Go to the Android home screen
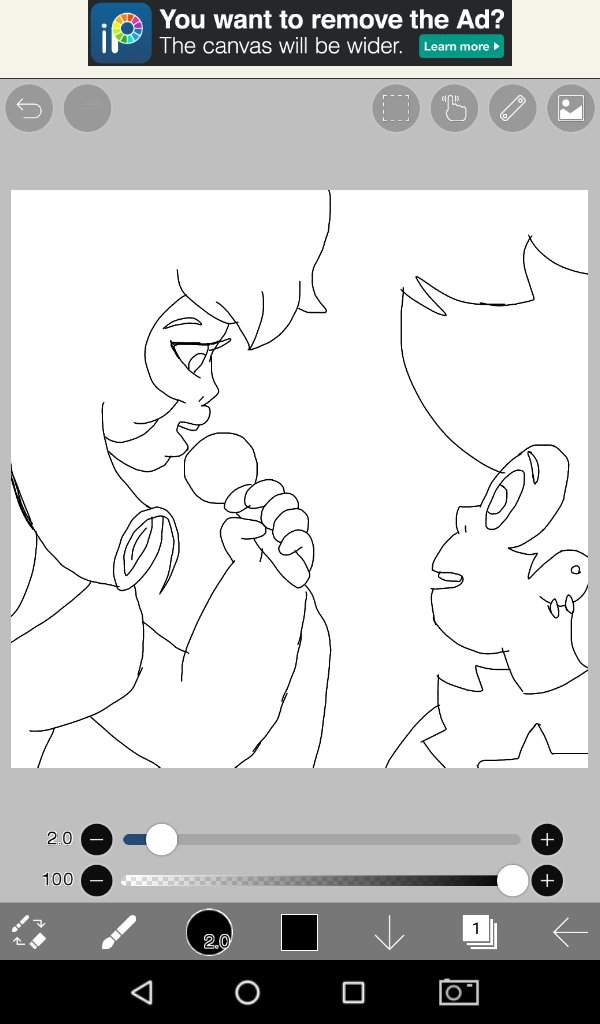The height and width of the screenshot is (1024, 600). (247, 992)
